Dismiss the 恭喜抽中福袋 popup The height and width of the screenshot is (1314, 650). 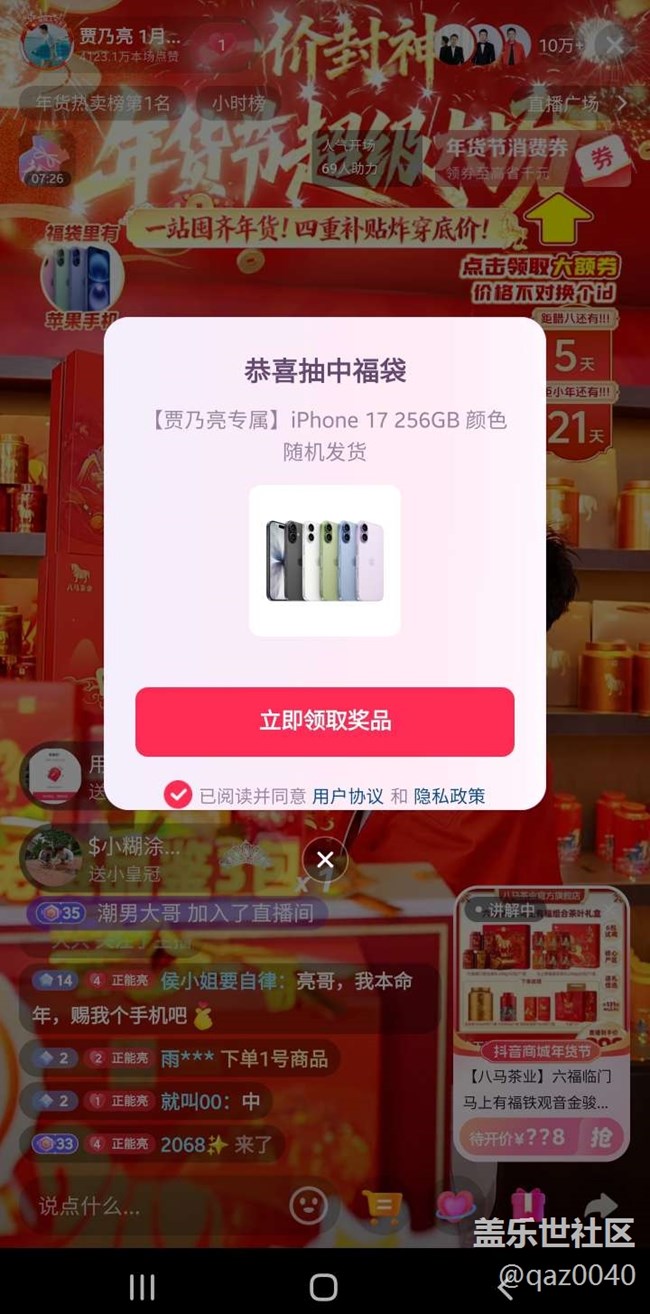click(x=325, y=859)
